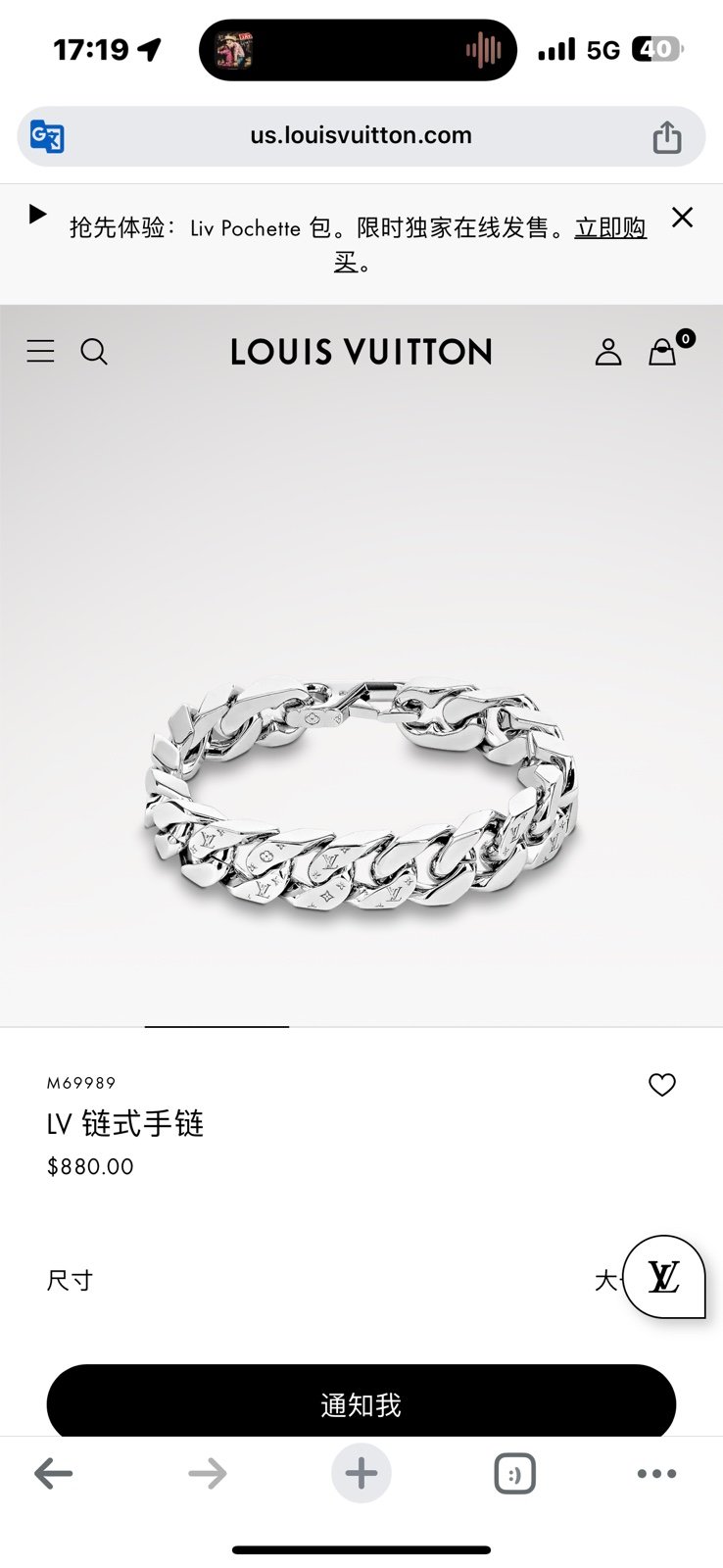The image size is (723, 1568).
Task: Search the Louis Vuitton site
Action: point(94,351)
